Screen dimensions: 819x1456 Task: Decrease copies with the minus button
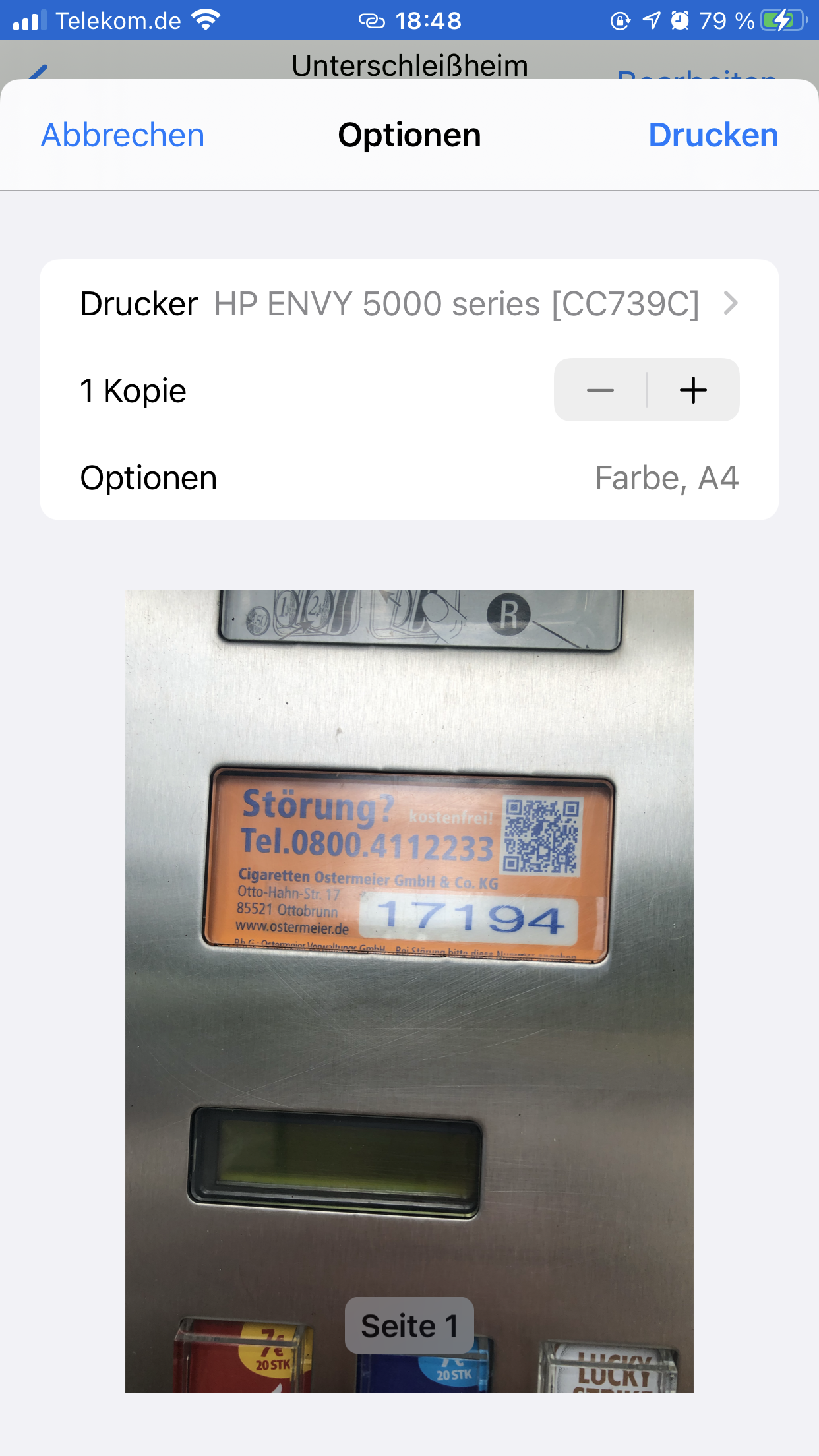click(600, 390)
